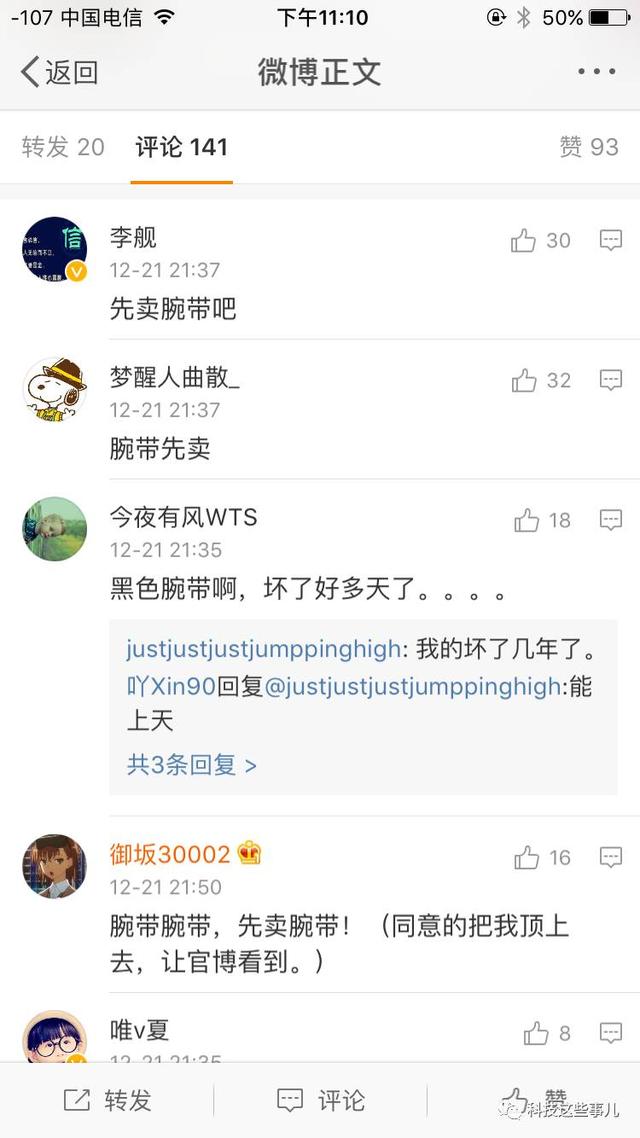Viewport: 640px width, 1138px height.
Task: Like 御坂30002's comment
Action: [x=543, y=858]
